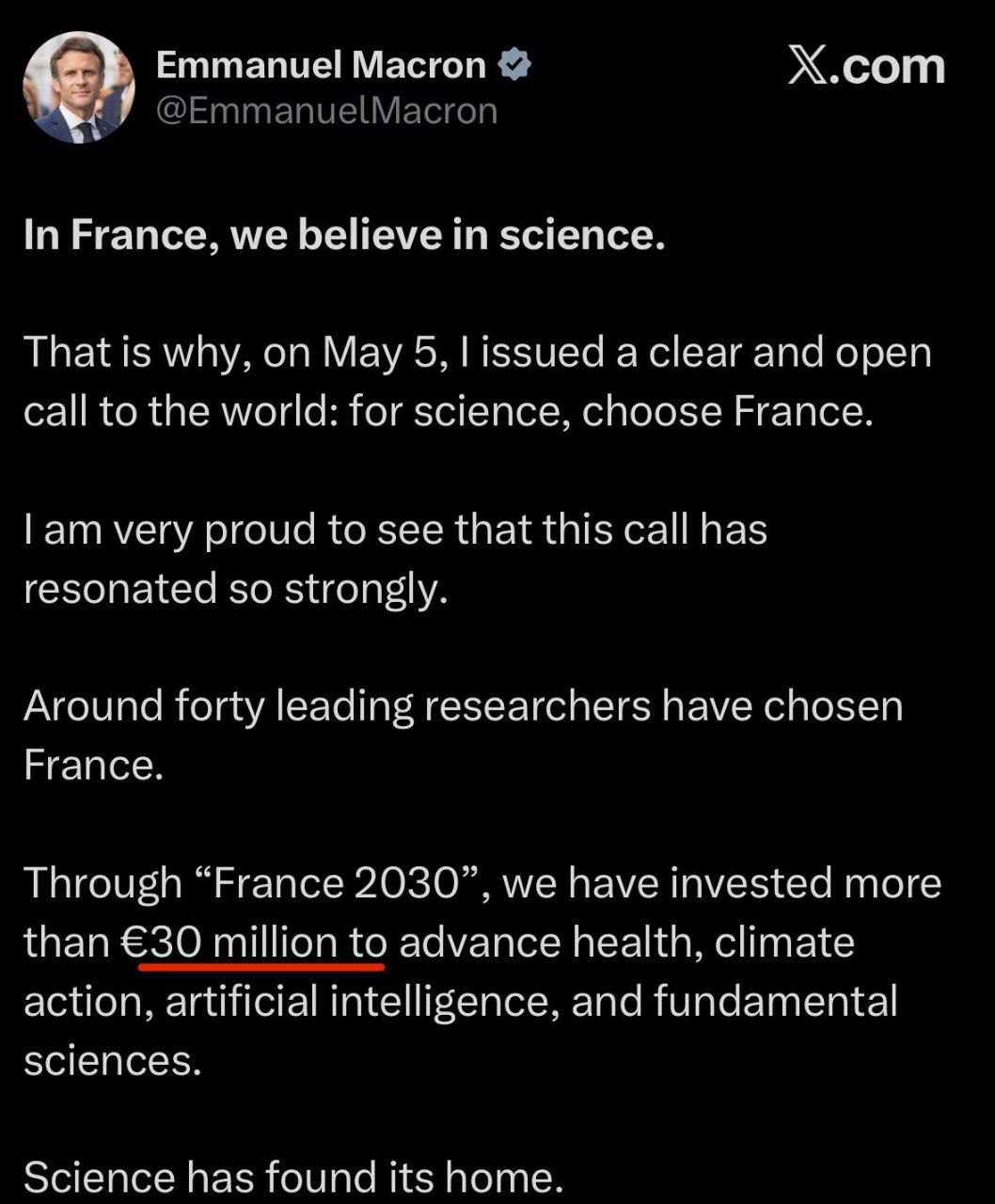Viewport: 995px width, 1204px height.
Task: Open Emmanuel Macron's profile picture
Action: click(79, 87)
